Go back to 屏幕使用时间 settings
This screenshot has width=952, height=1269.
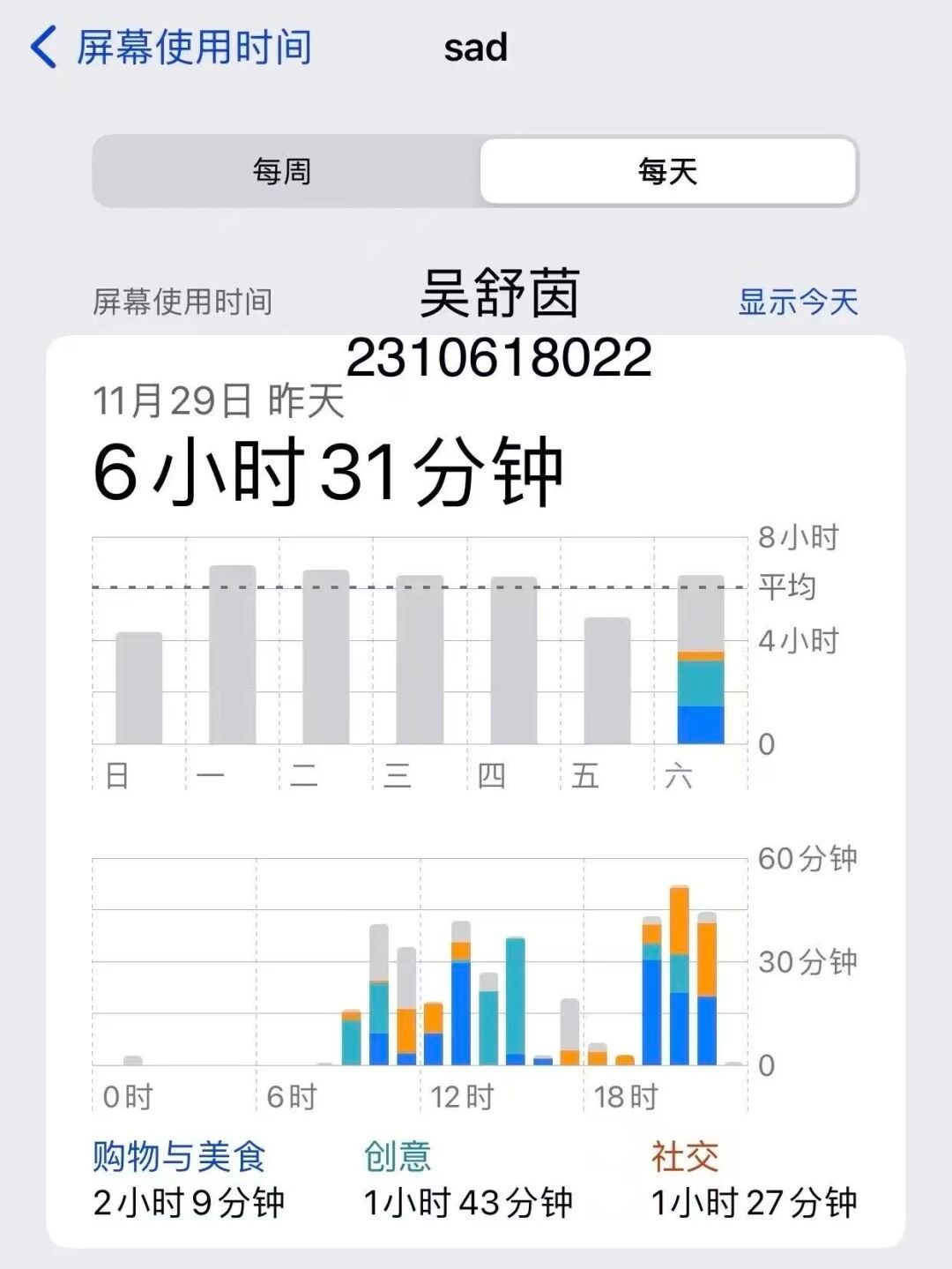[x=172, y=48]
